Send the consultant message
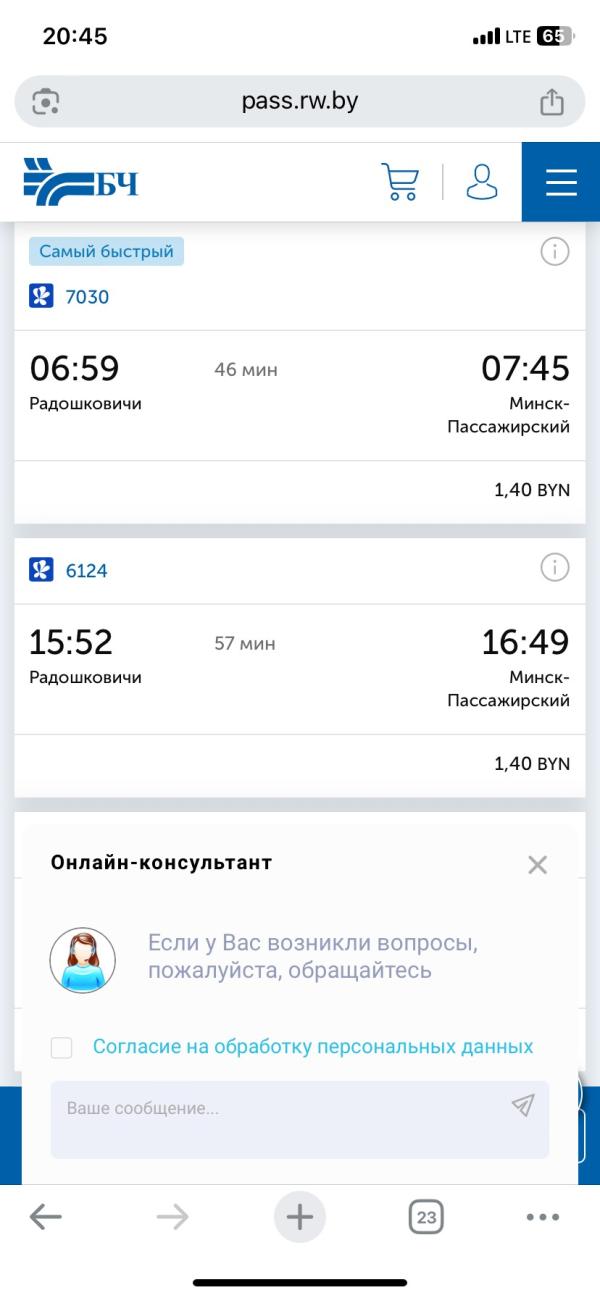Viewport: 600px width, 1297px height. tap(523, 1105)
